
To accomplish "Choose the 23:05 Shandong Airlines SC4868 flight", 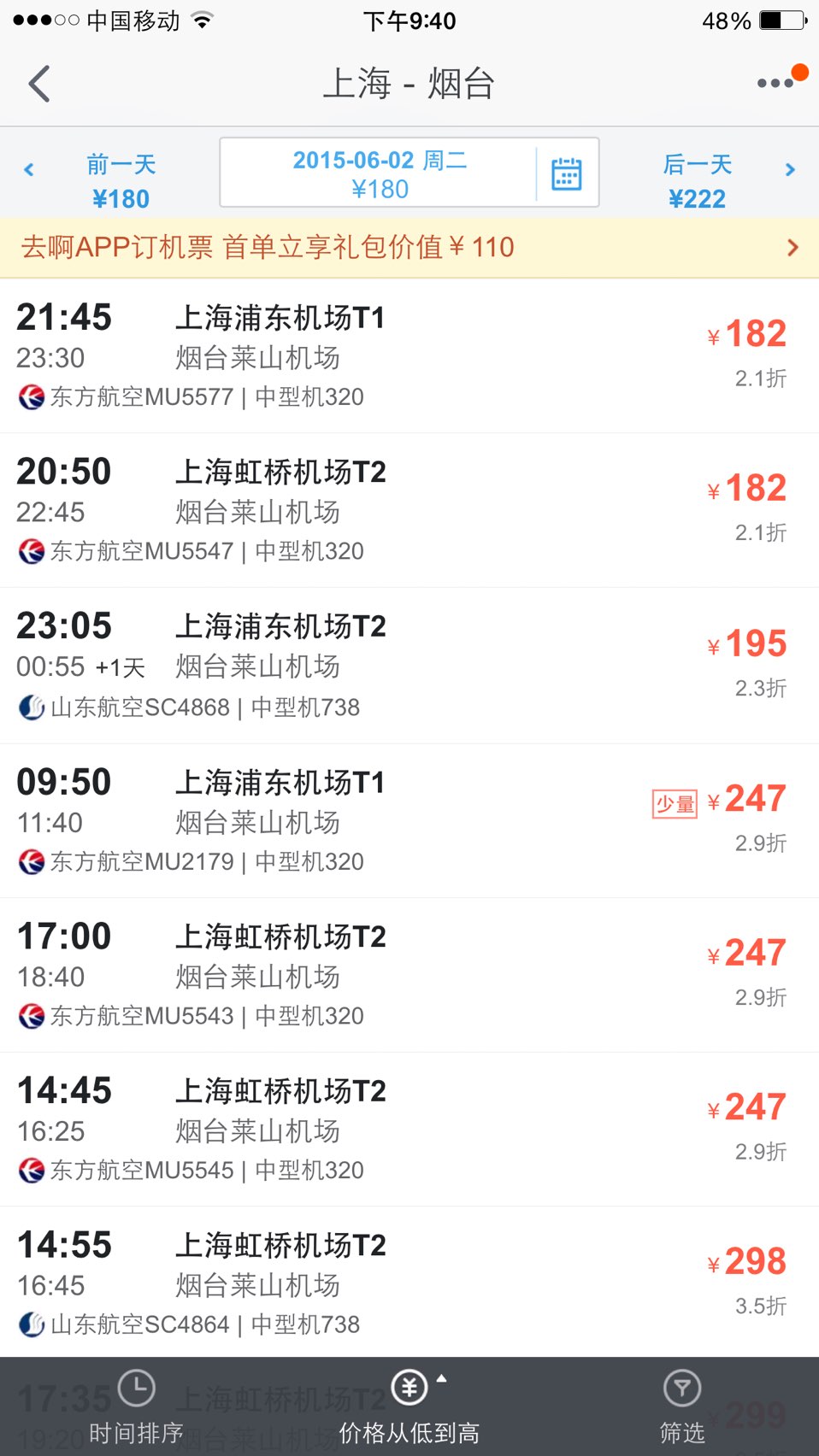I will [409, 666].
